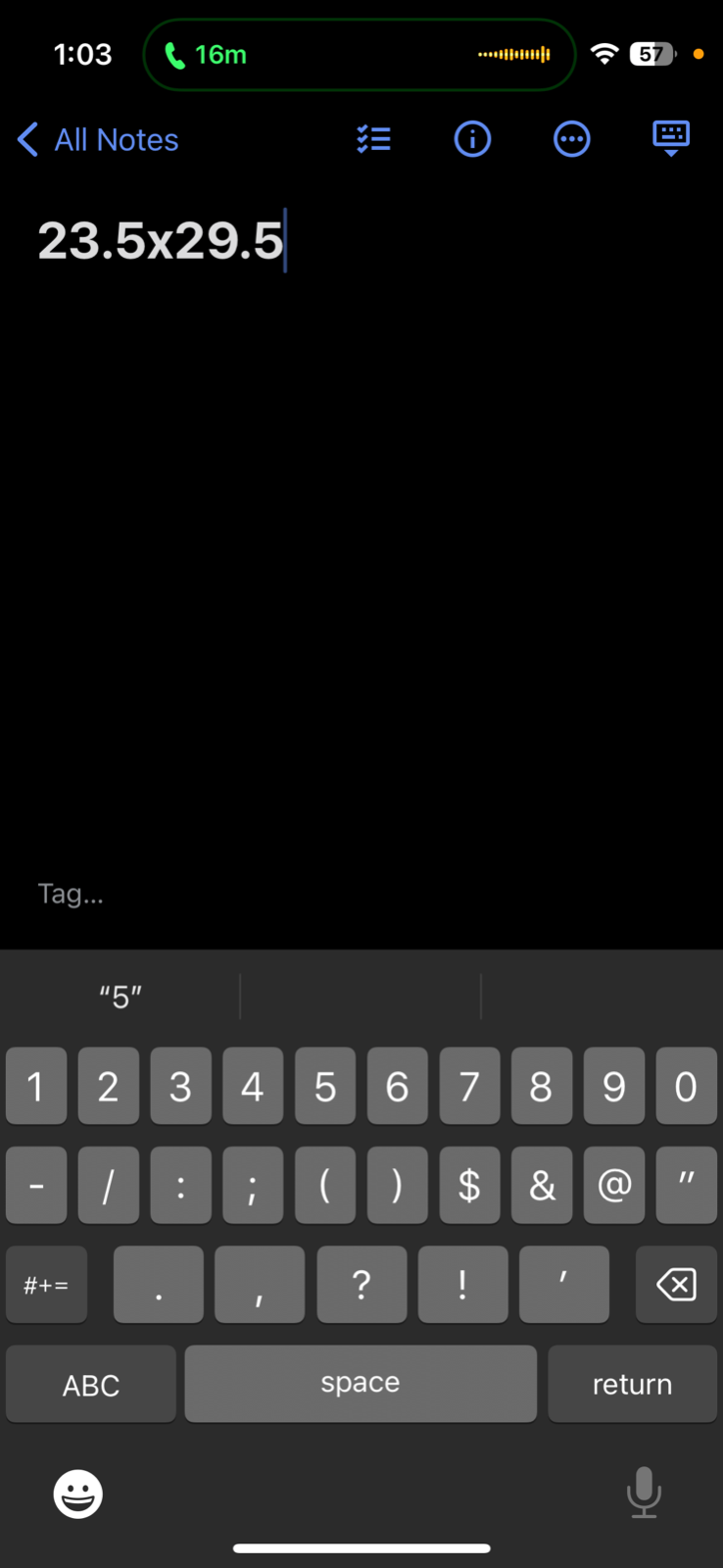Delete the last character with backspace
This screenshot has height=1568, width=723.
click(x=676, y=1284)
